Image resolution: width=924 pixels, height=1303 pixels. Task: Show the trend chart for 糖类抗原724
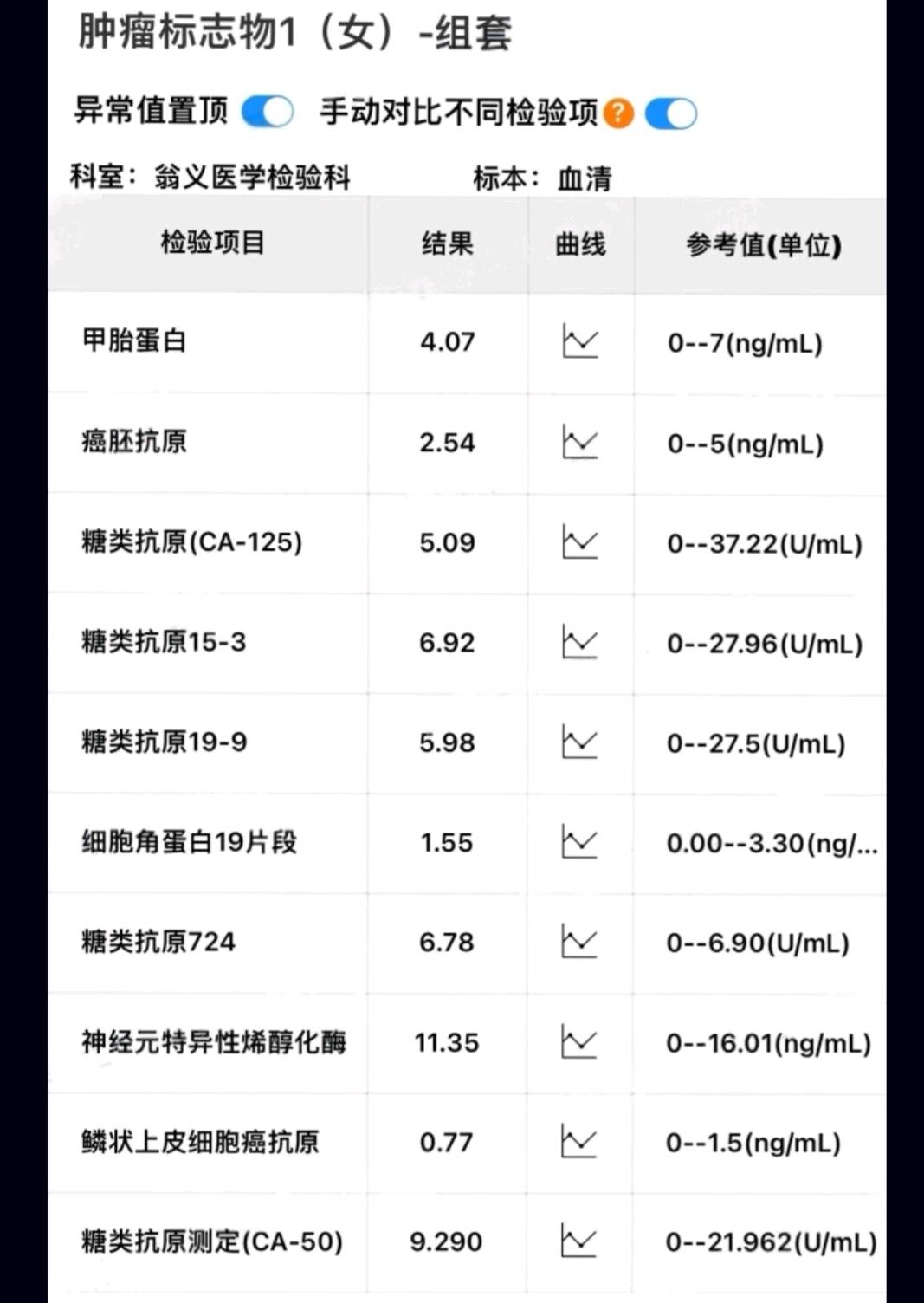[x=579, y=941]
